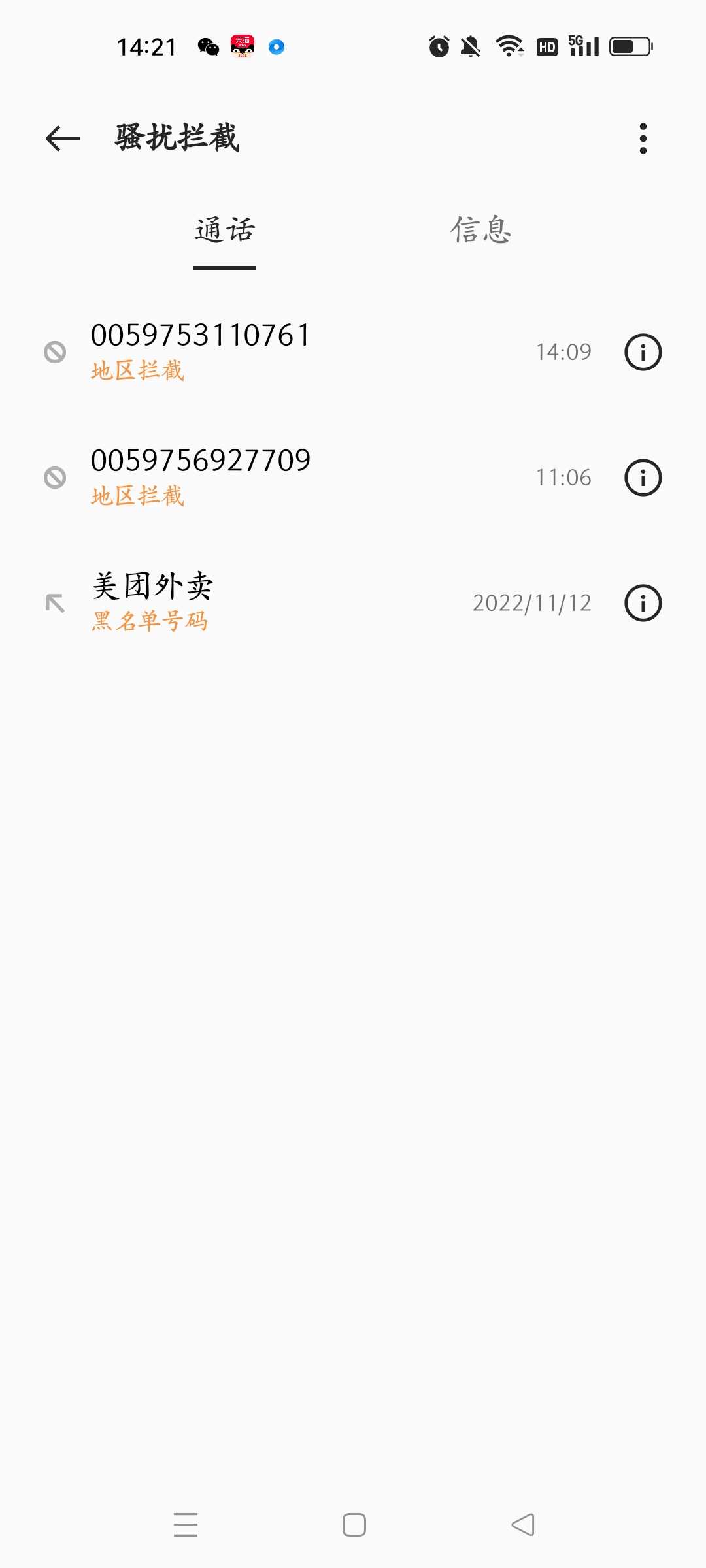Open the three-dot overflow menu
This screenshot has height=1568, width=706.
coord(643,139)
